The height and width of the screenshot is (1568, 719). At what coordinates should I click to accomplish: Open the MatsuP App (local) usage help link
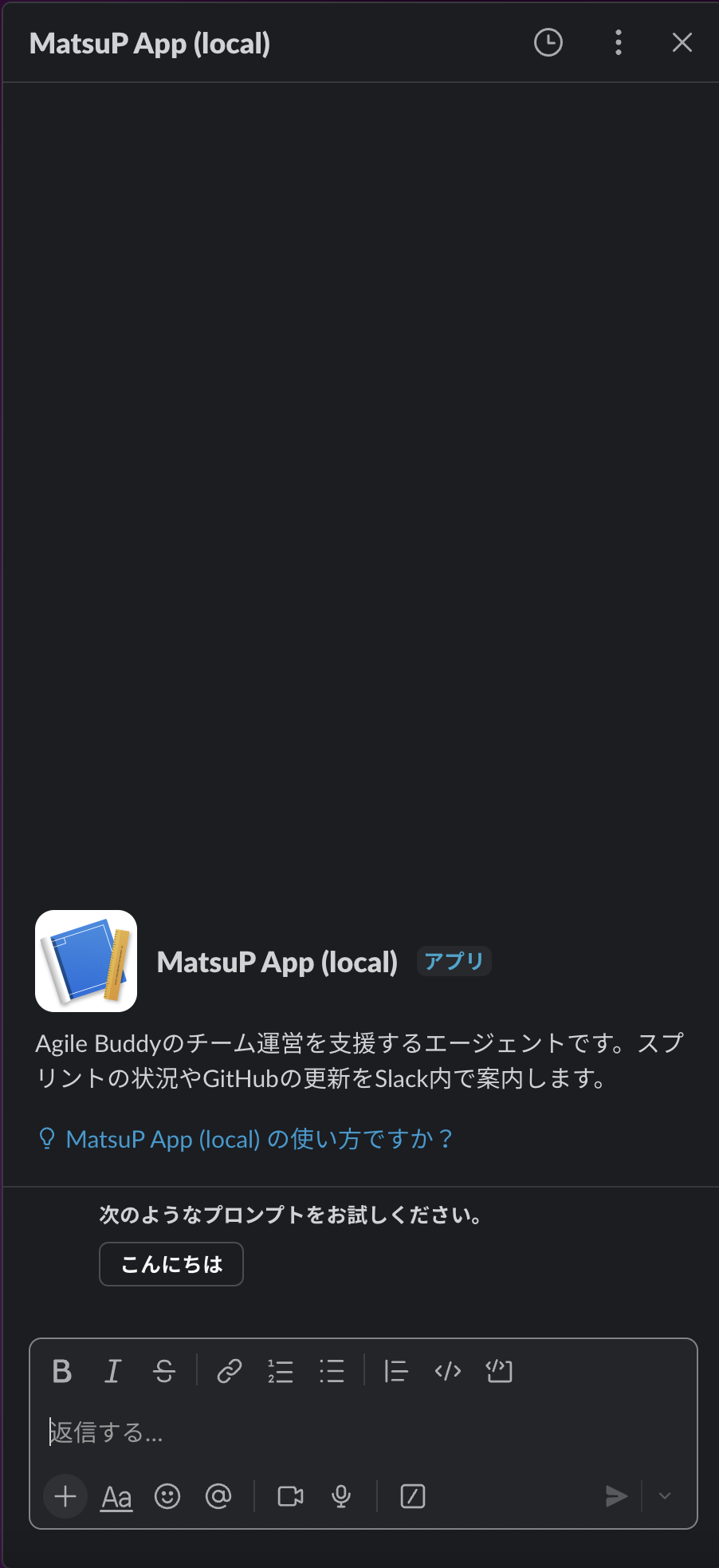[258, 1139]
